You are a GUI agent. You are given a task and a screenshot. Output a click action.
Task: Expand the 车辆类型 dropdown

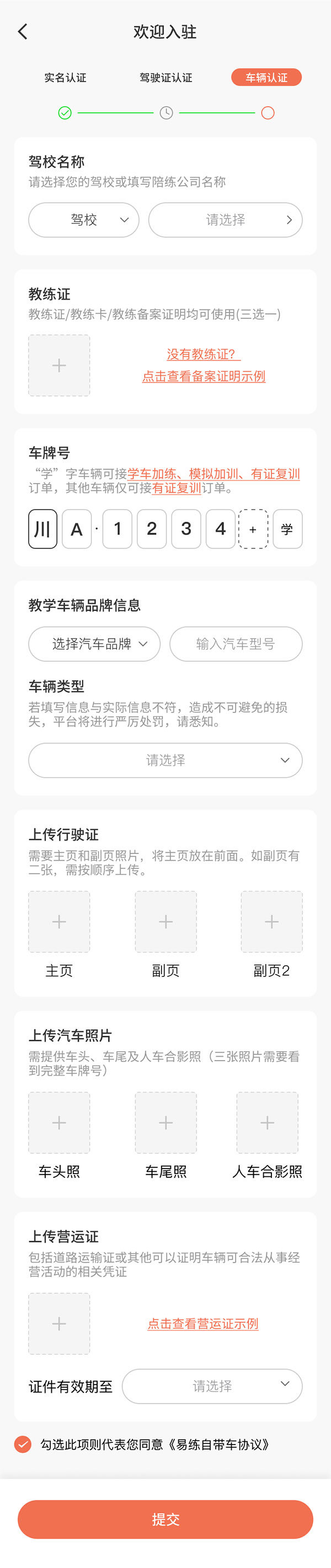click(x=165, y=760)
